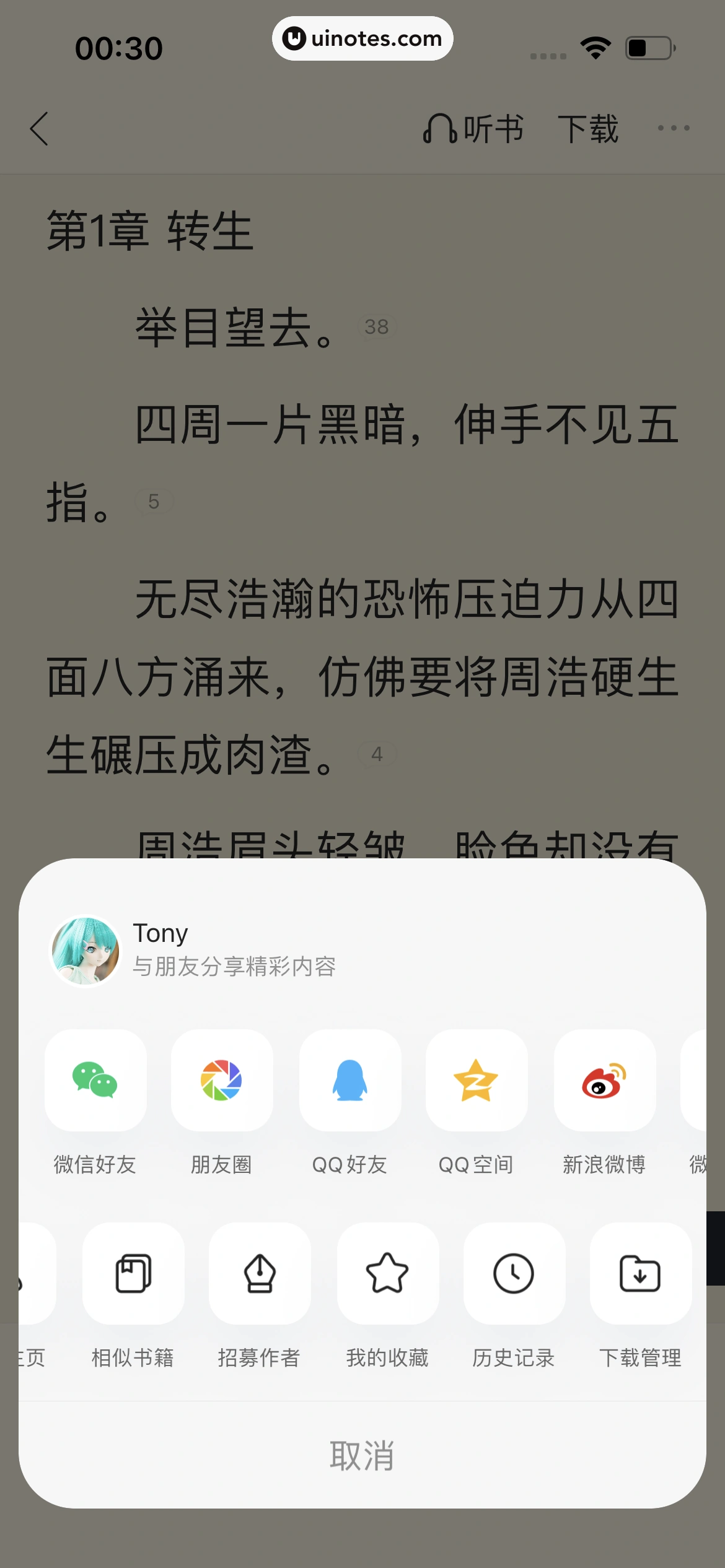The width and height of the screenshot is (725, 1568).
Task: Share to 新浪微博
Action: (x=604, y=1080)
